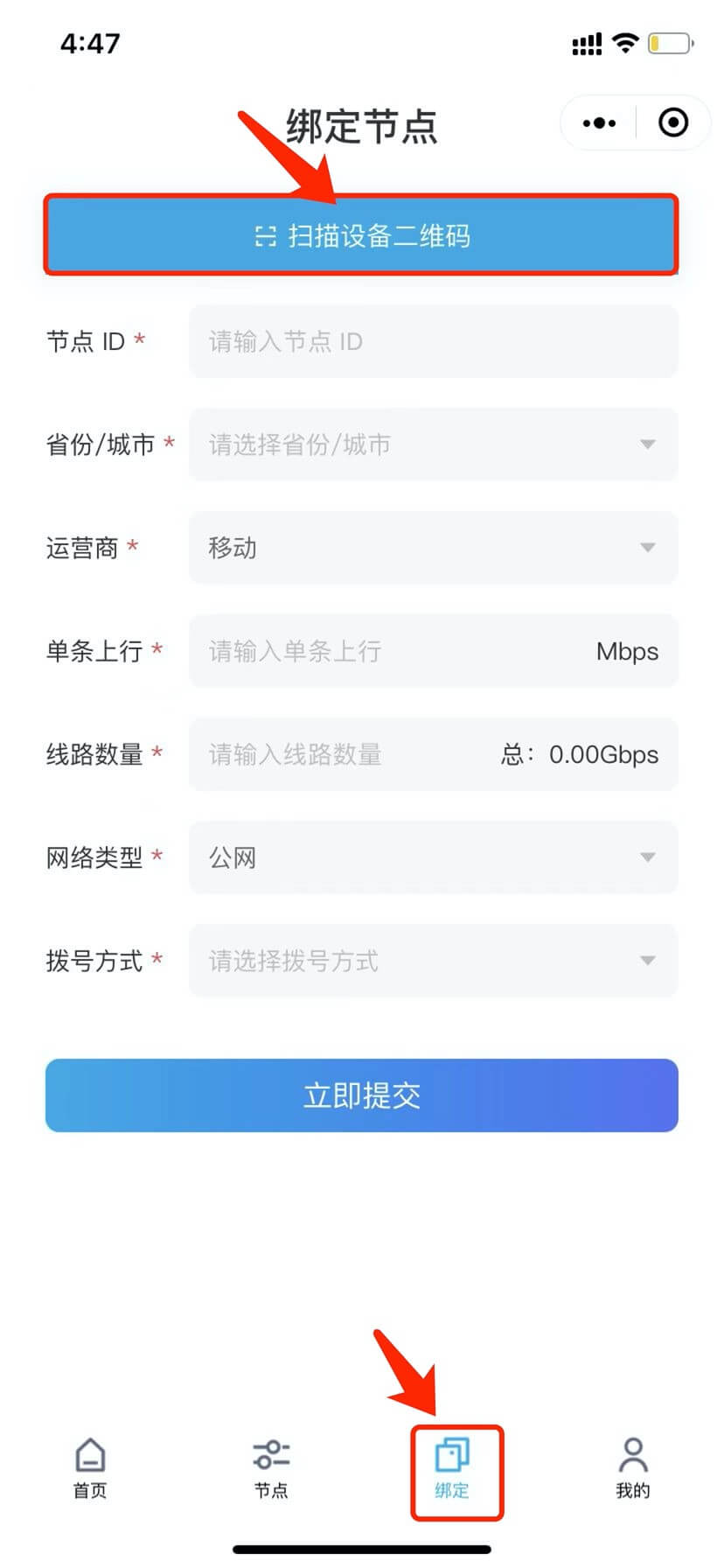
Task: Choose a 拨号方式 from the dropdown
Action: click(433, 961)
